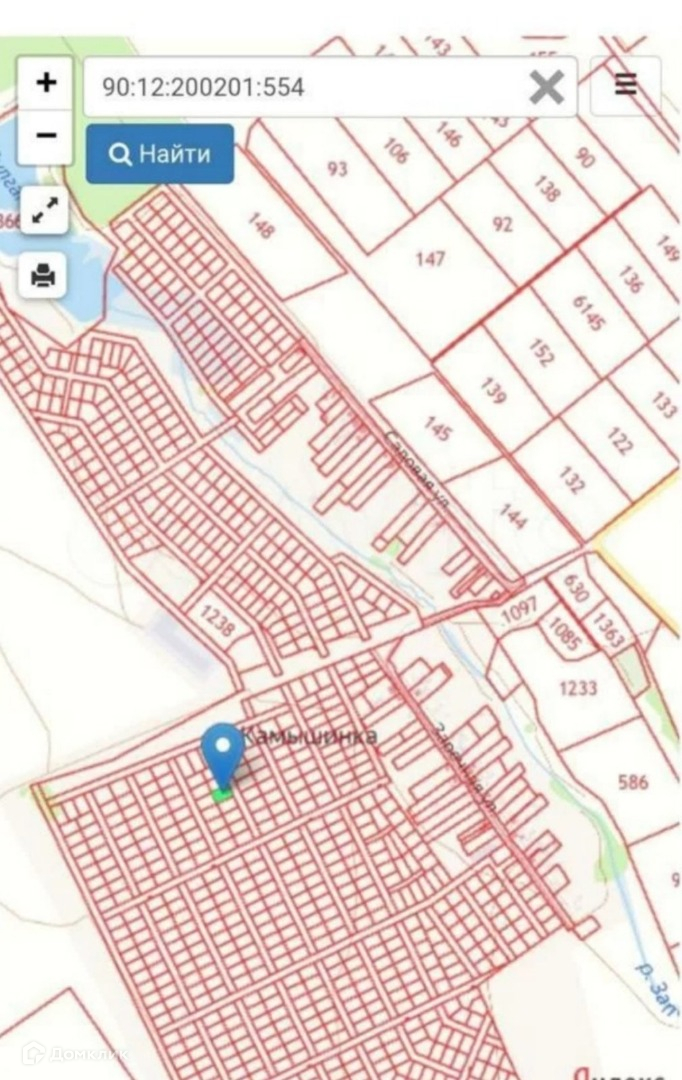The image size is (682, 1080).
Task: Clear the search field with the X
Action: (x=546, y=87)
